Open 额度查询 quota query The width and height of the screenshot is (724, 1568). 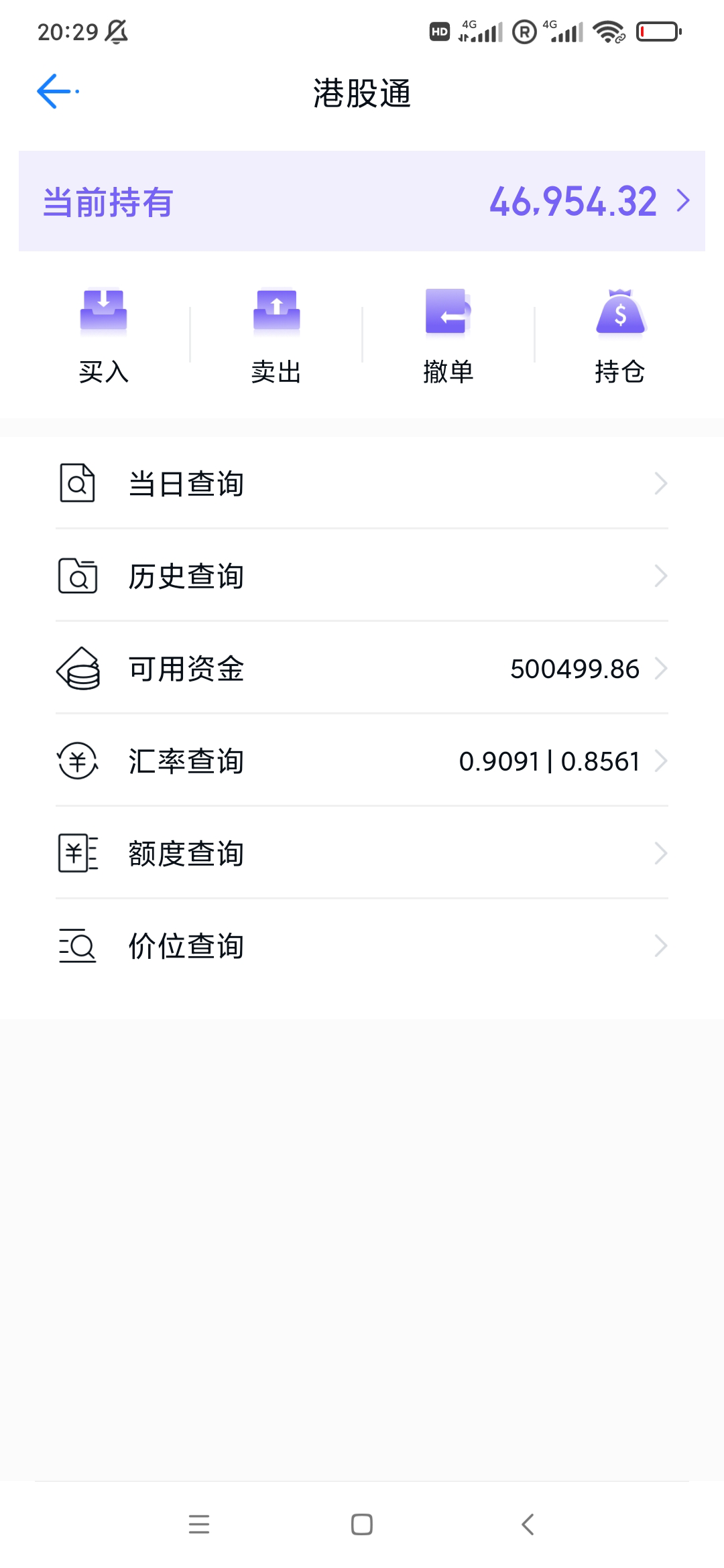point(362,853)
